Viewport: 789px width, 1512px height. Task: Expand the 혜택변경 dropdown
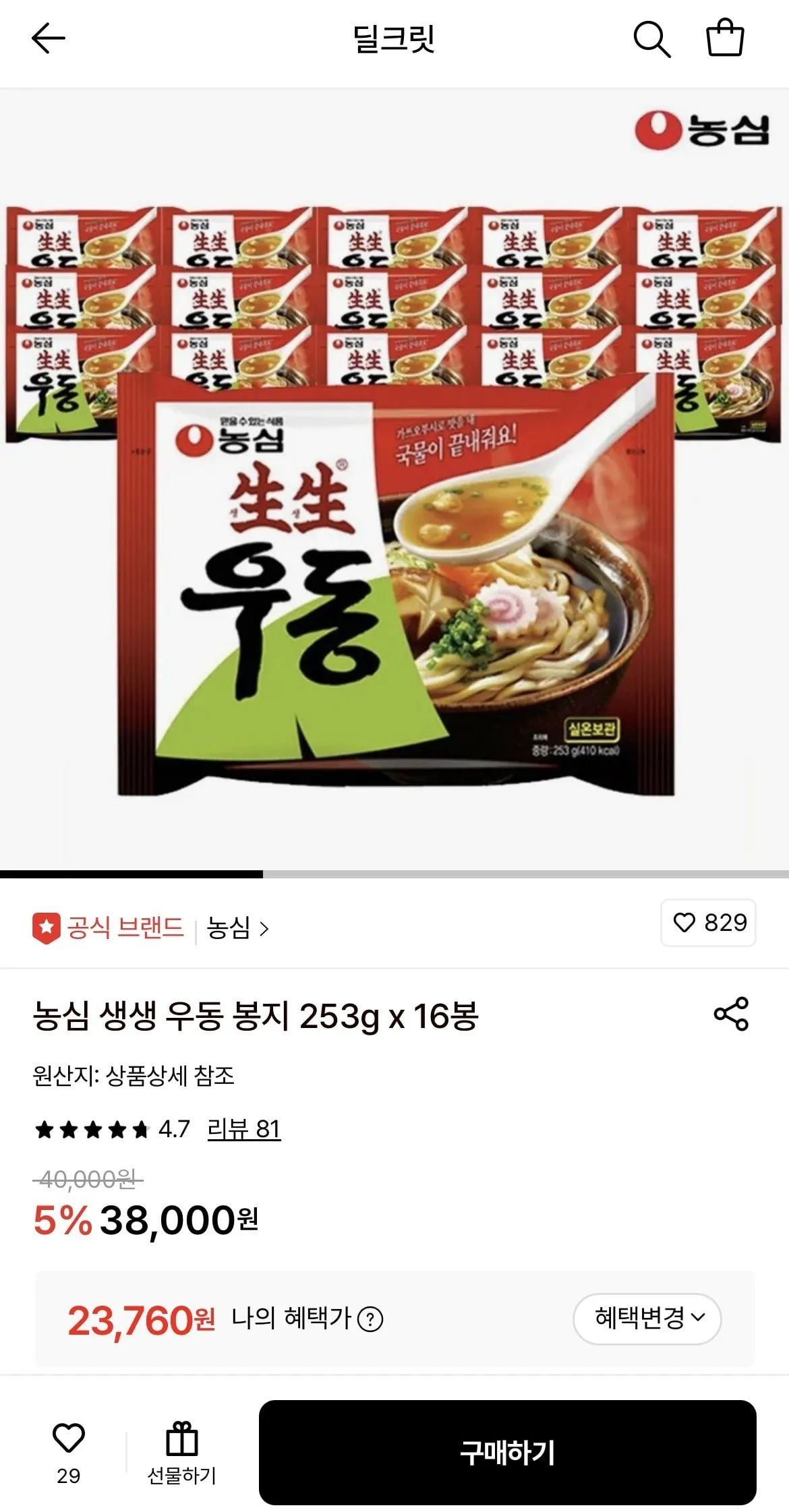pos(647,1318)
